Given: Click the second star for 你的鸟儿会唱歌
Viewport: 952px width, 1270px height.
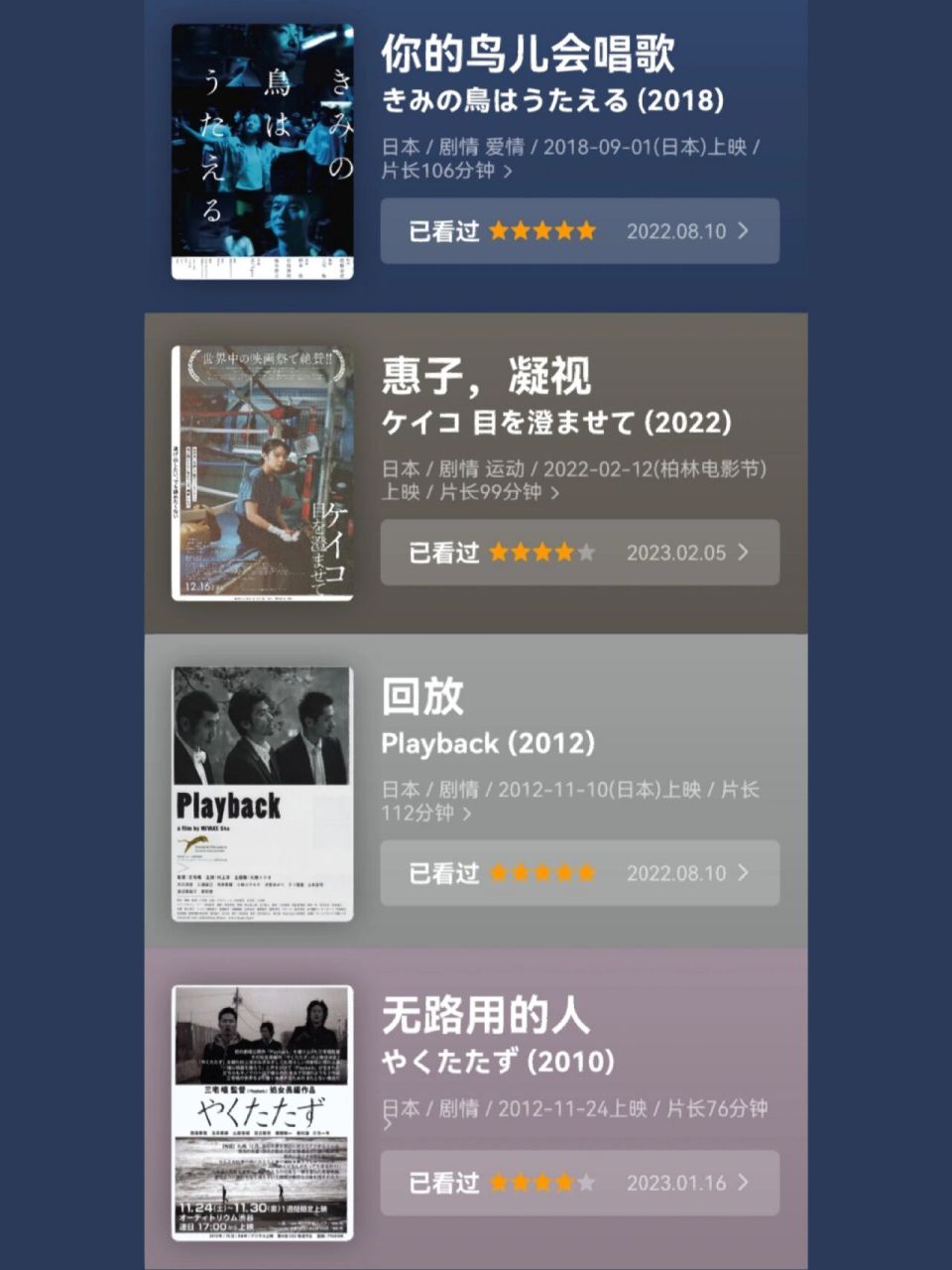Looking at the screenshot, I should 523,230.
